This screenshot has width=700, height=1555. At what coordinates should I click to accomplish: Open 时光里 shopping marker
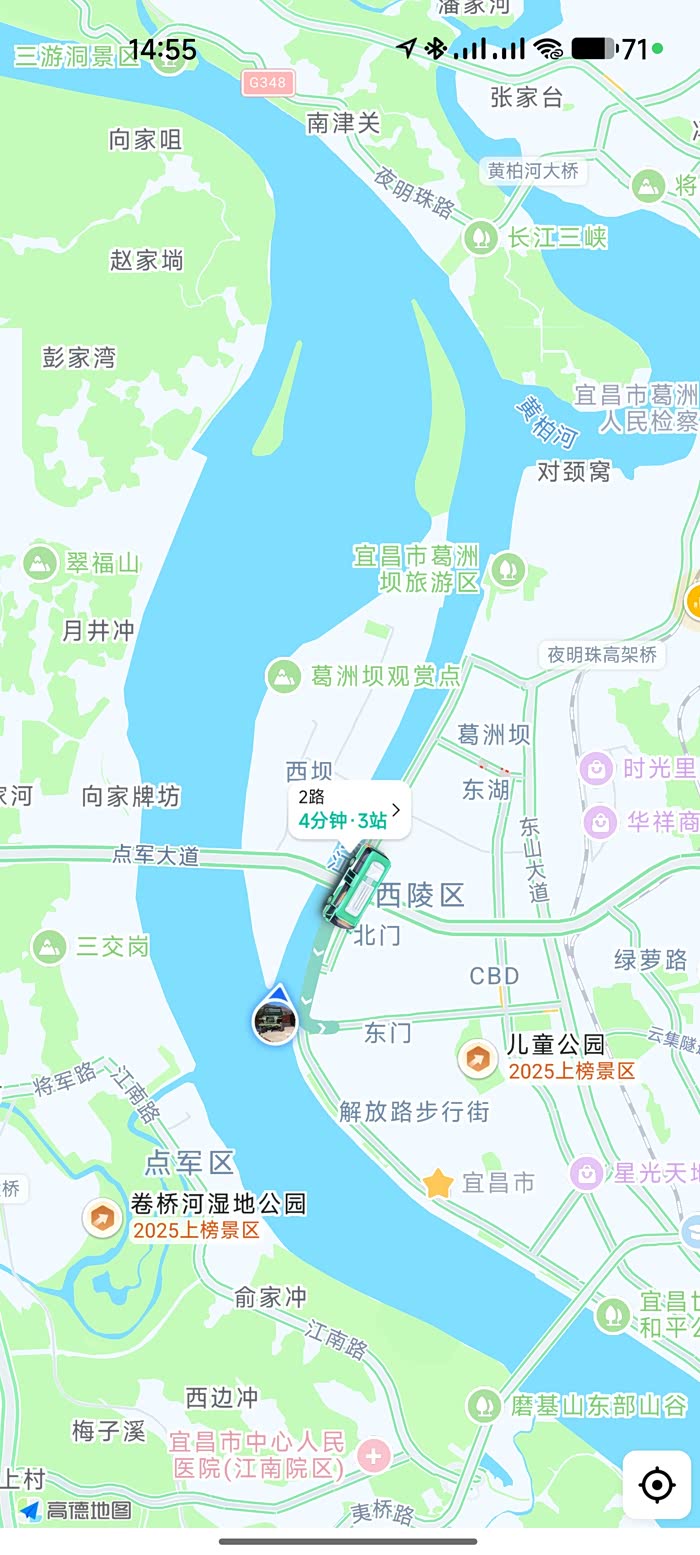click(x=597, y=769)
